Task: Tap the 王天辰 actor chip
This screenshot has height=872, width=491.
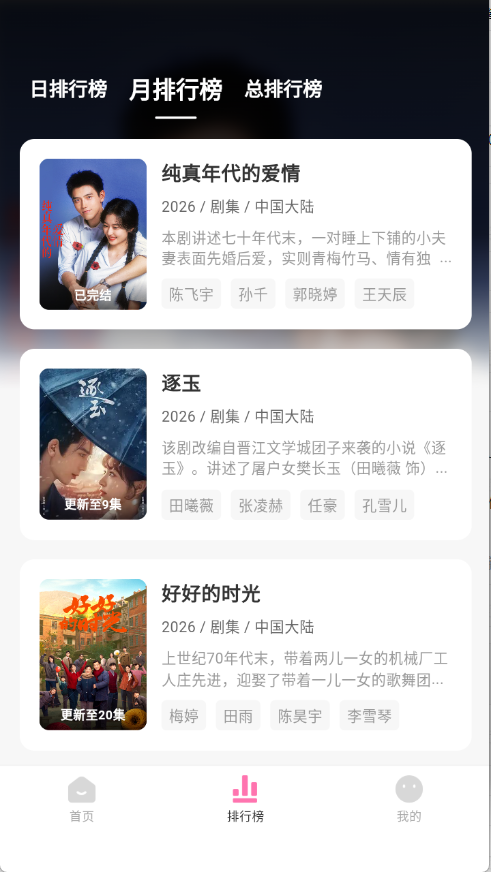Action: (384, 294)
